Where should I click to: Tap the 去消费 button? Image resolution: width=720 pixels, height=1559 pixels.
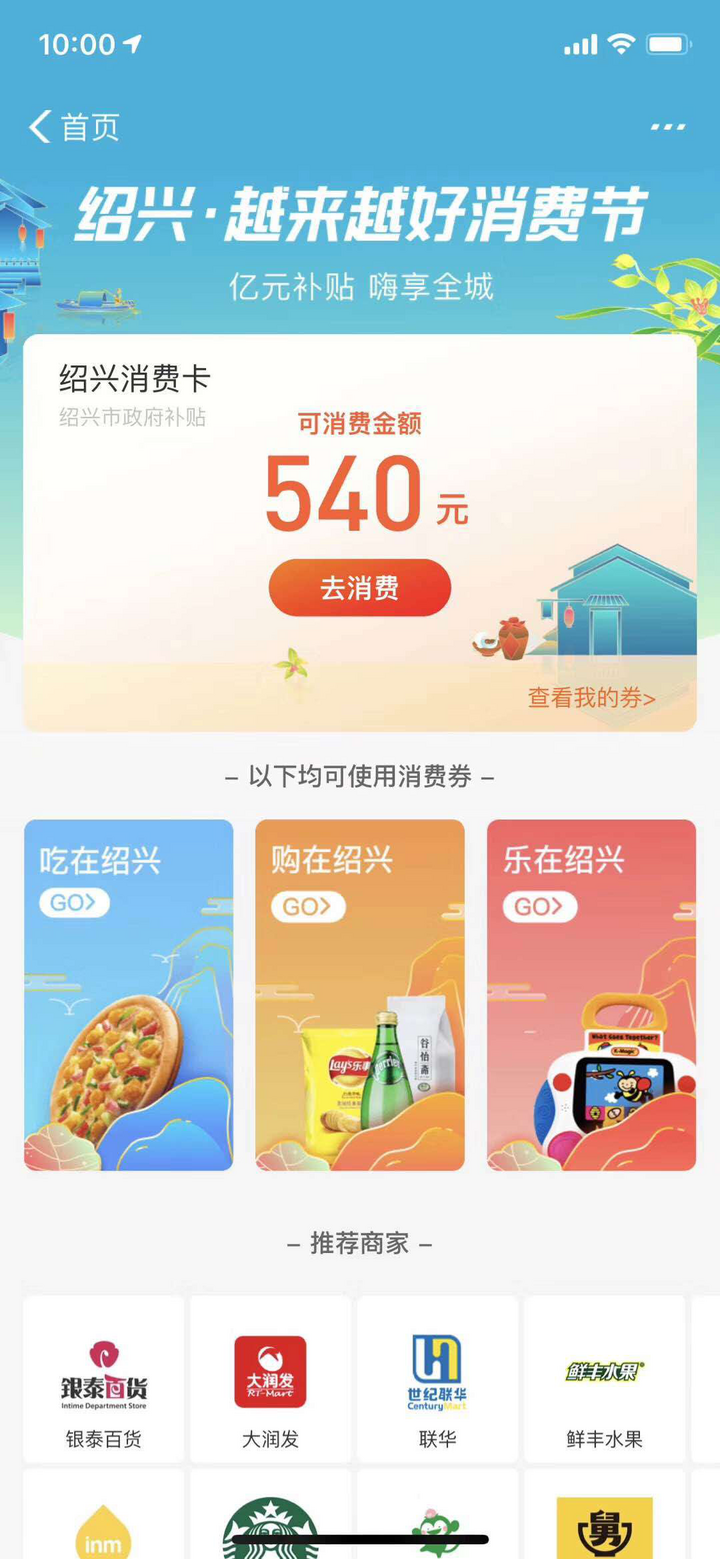[359, 588]
